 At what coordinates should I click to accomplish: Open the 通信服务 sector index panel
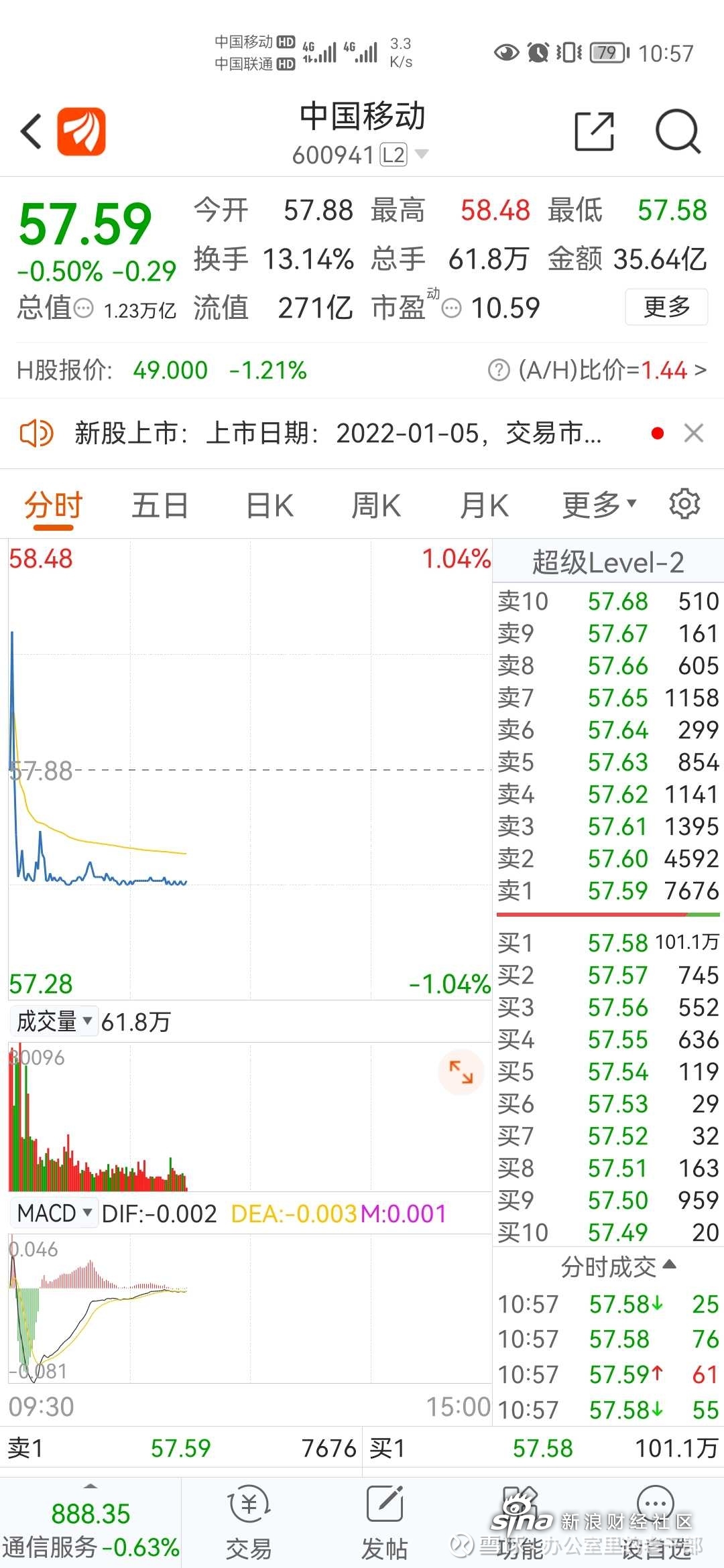pyautogui.click(x=90, y=1528)
